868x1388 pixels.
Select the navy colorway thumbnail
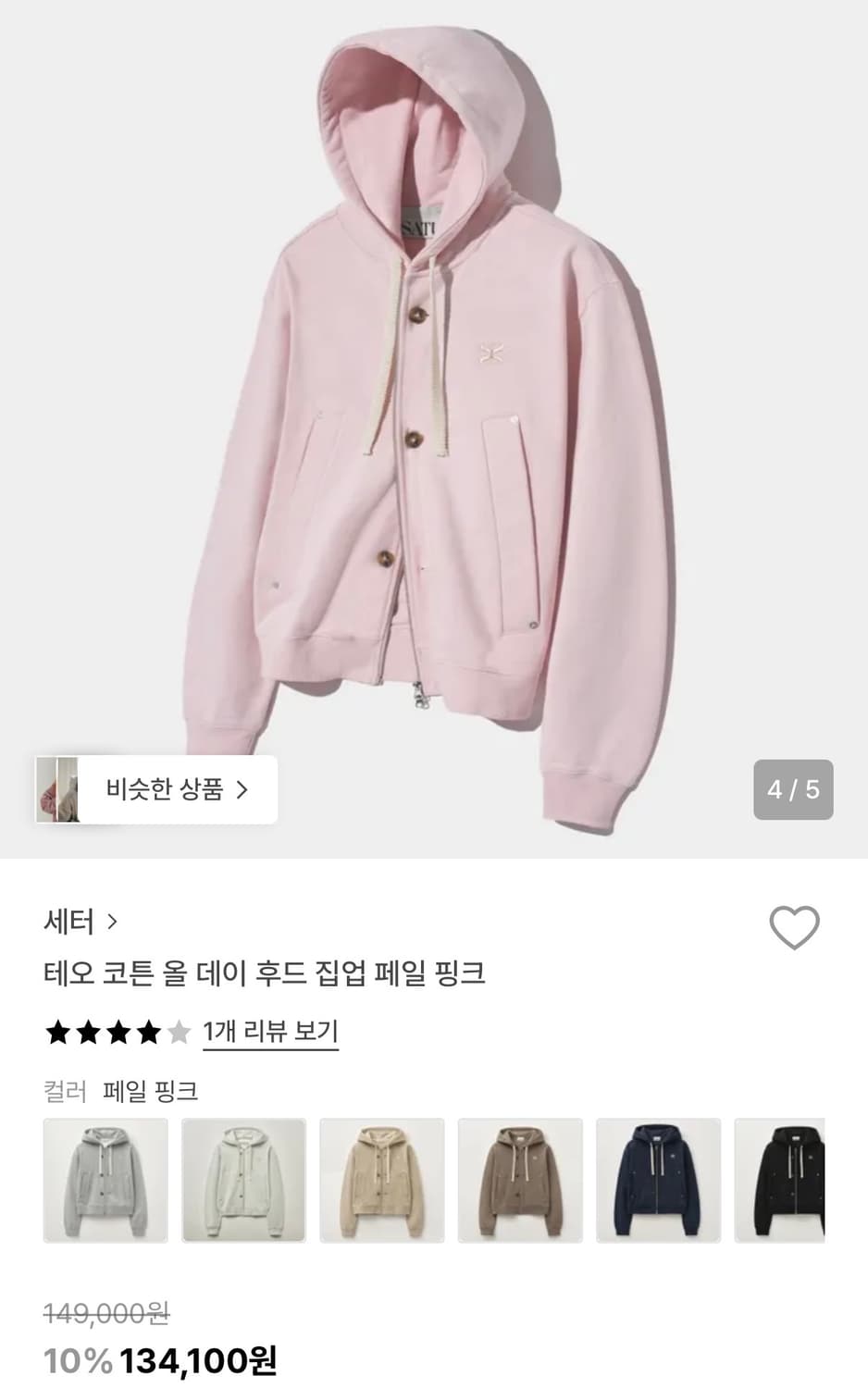658,1180
